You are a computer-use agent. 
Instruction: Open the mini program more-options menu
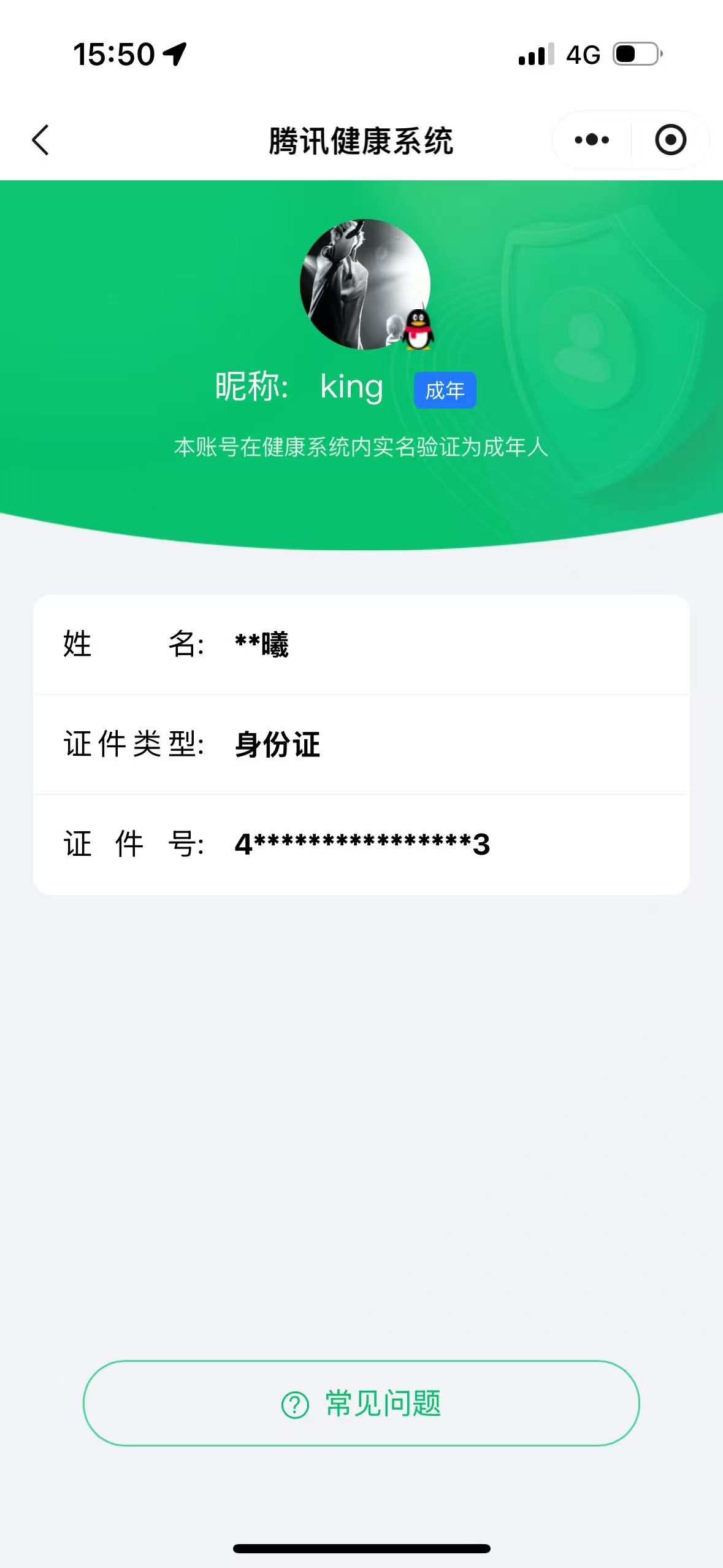[x=592, y=140]
